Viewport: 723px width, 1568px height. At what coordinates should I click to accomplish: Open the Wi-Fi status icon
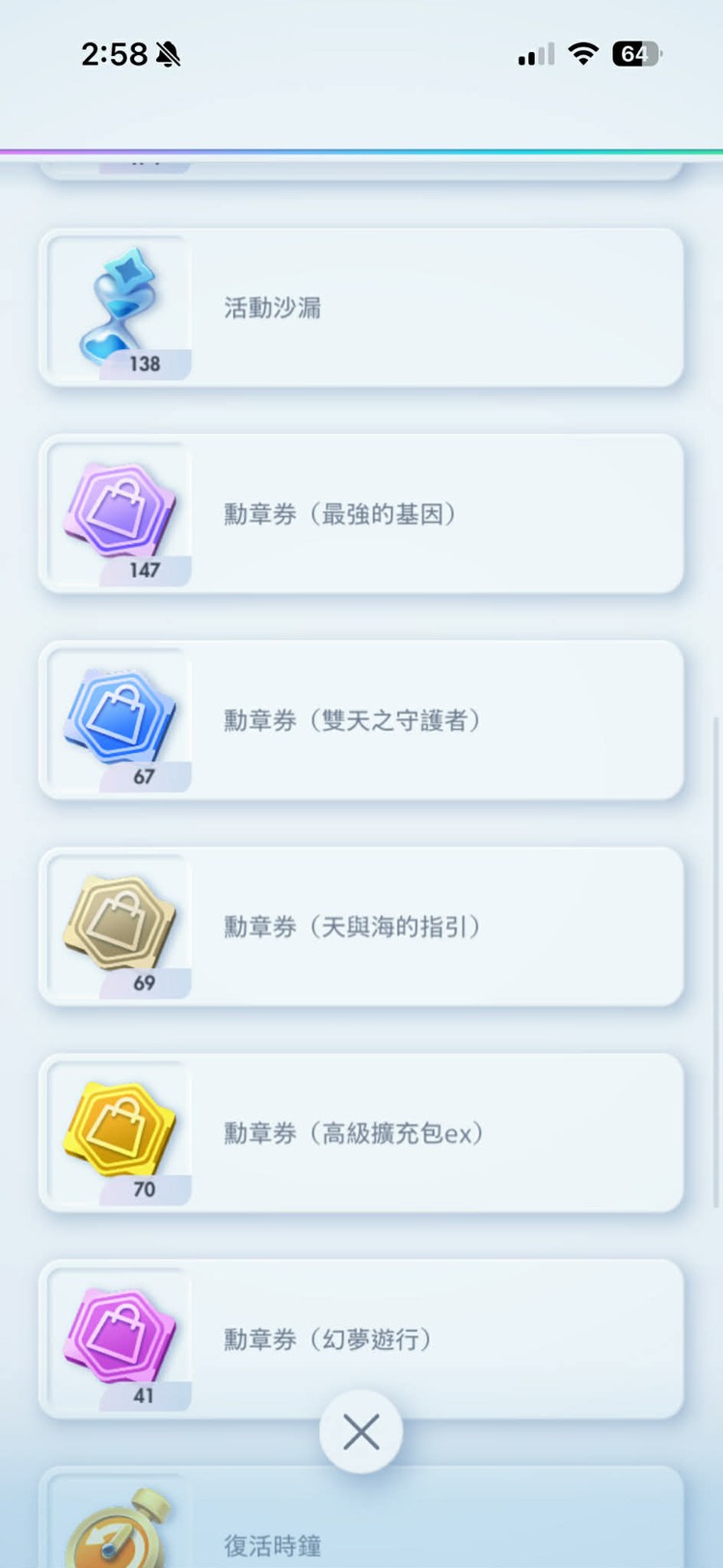point(582,54)
